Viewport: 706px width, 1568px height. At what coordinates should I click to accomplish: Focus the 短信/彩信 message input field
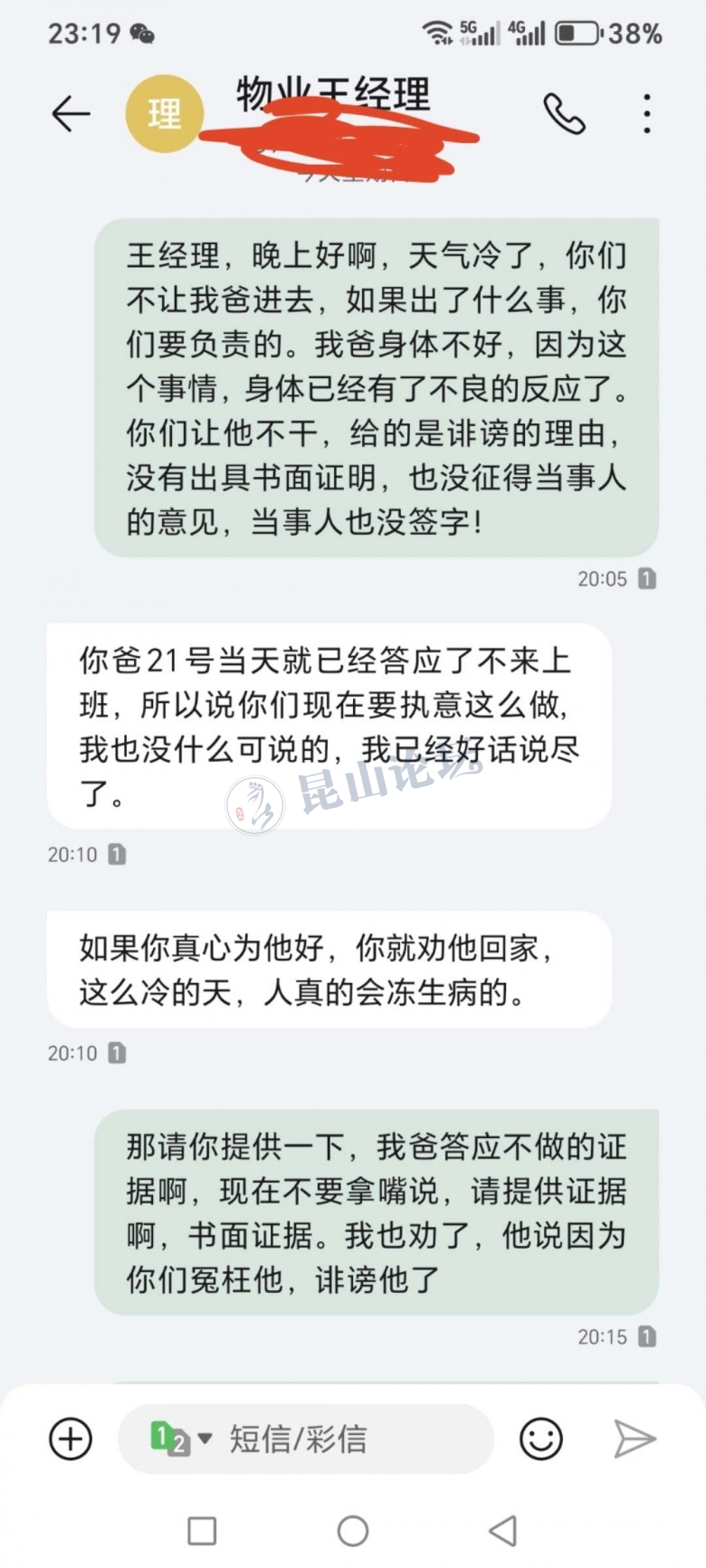pos(344,1438)
